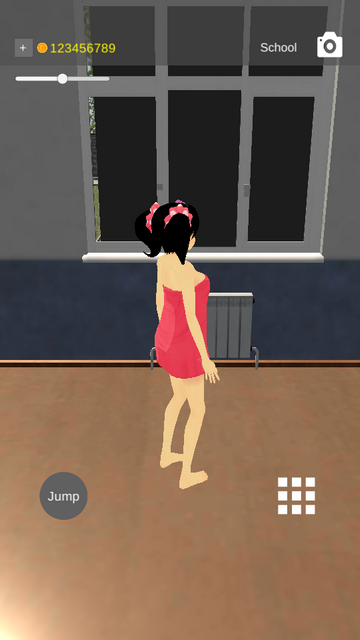Open the School location button
360x640 pixels.
tap(278, 48)
